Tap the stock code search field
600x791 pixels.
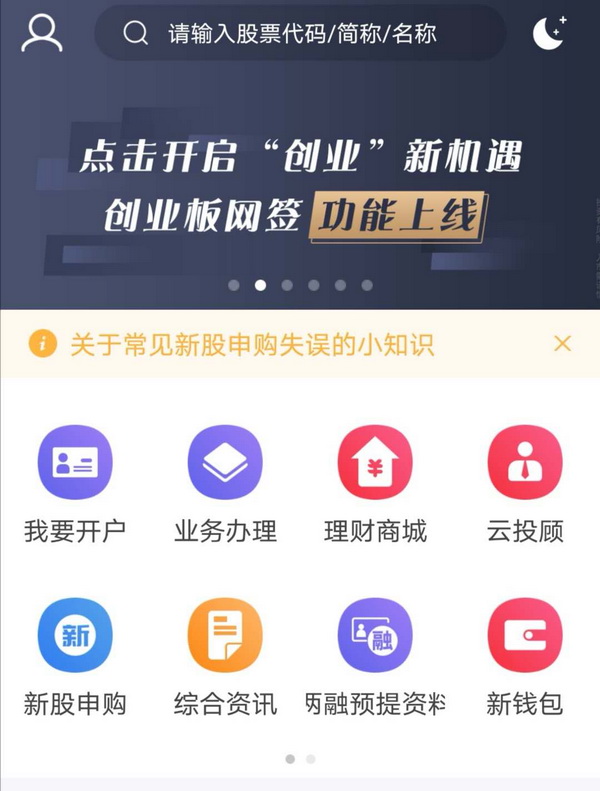point(300,34)
